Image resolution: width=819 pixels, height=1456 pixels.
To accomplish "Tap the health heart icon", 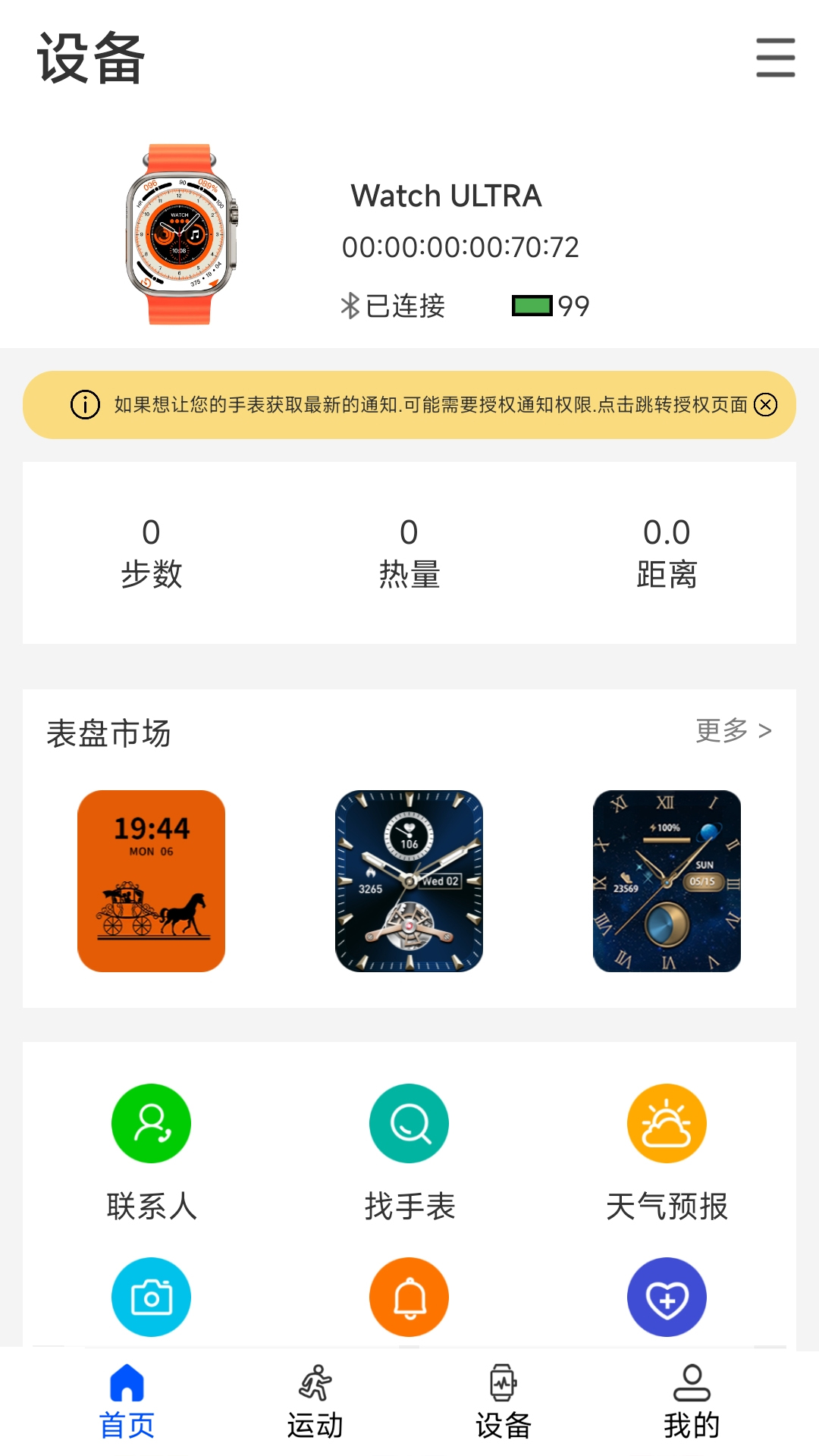I will [667, 1297].
